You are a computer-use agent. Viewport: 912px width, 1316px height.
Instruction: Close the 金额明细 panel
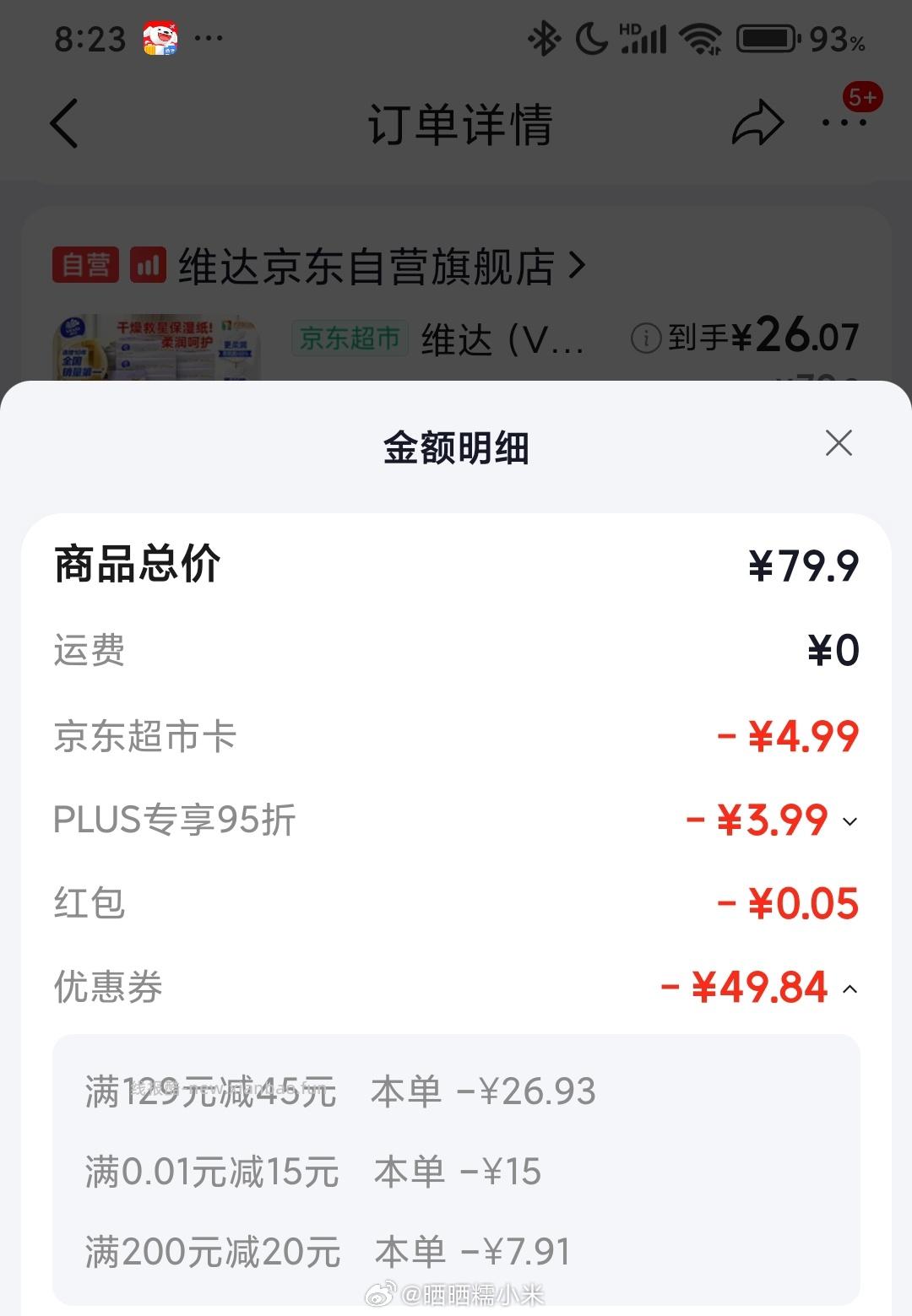[x=838, y=443]
